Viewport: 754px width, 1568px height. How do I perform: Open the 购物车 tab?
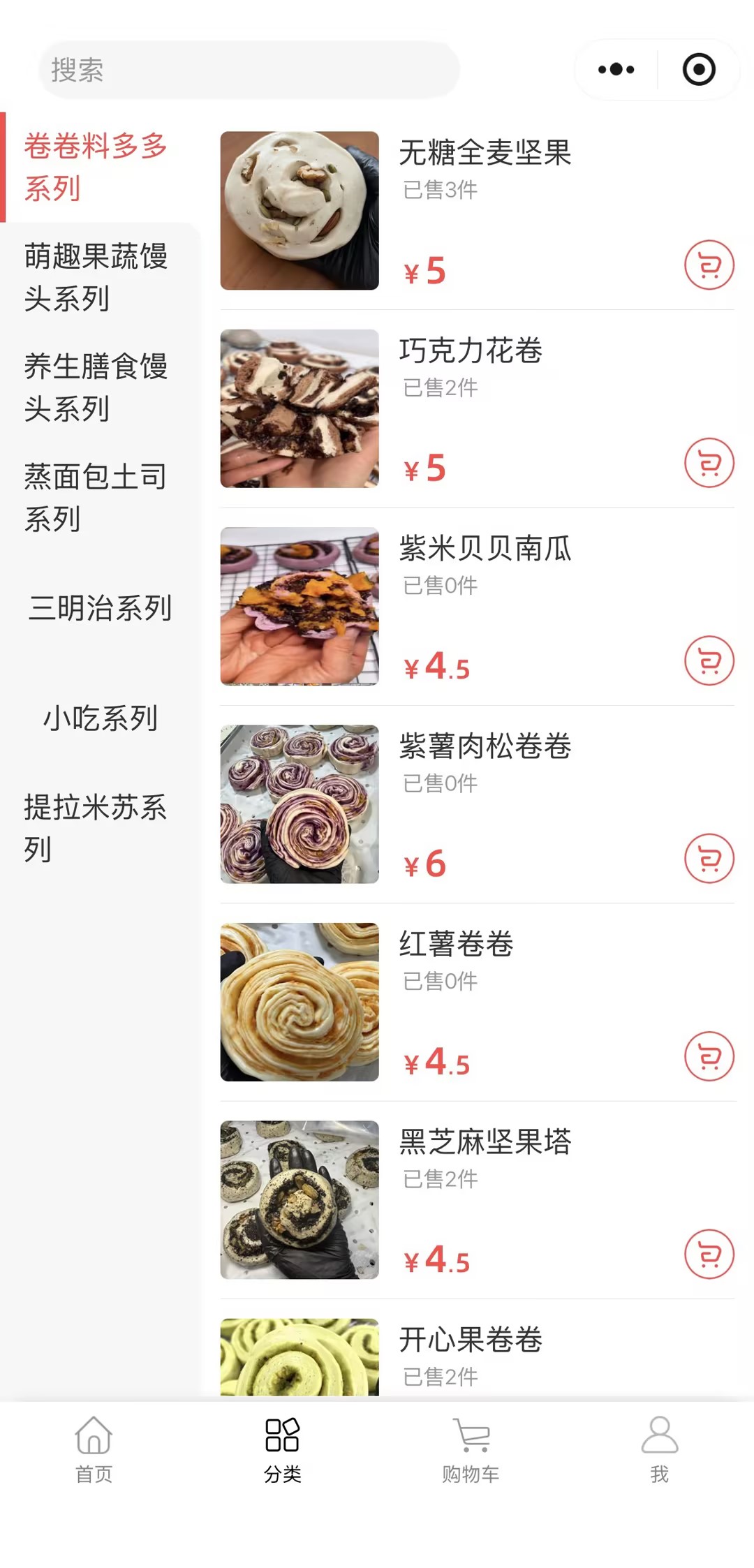click(x=471, y=1449)
